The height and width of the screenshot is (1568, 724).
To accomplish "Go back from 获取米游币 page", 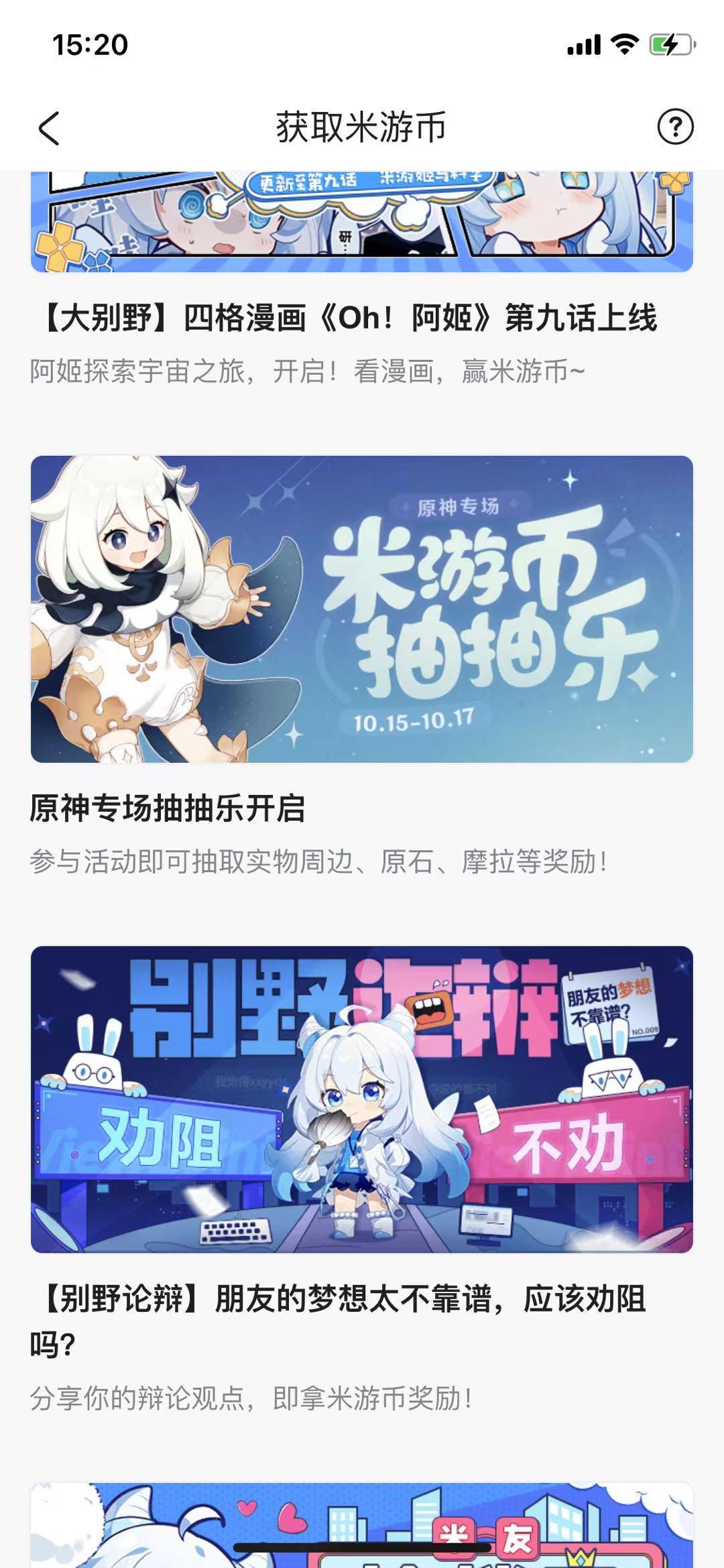I will tap(49, 127).
